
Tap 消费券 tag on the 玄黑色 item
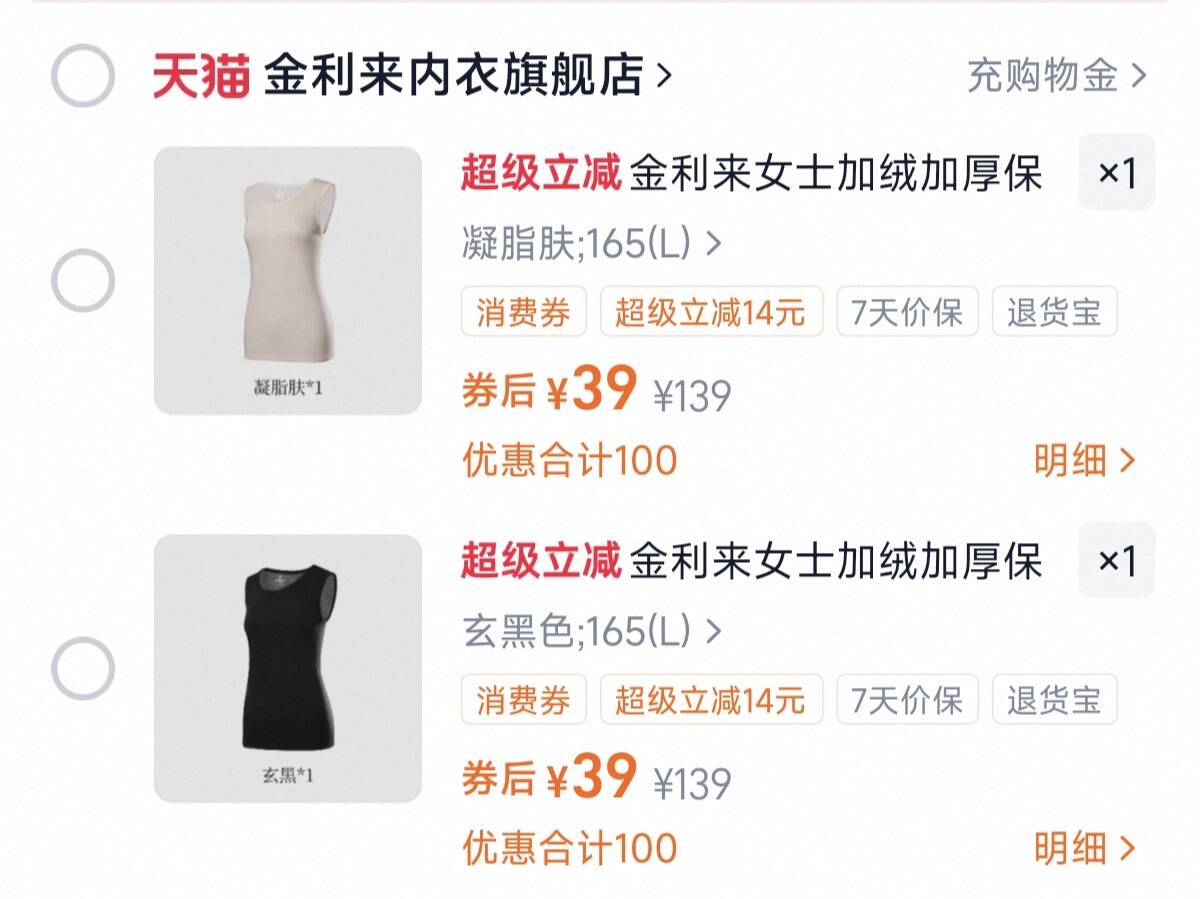tap(523, 700)
